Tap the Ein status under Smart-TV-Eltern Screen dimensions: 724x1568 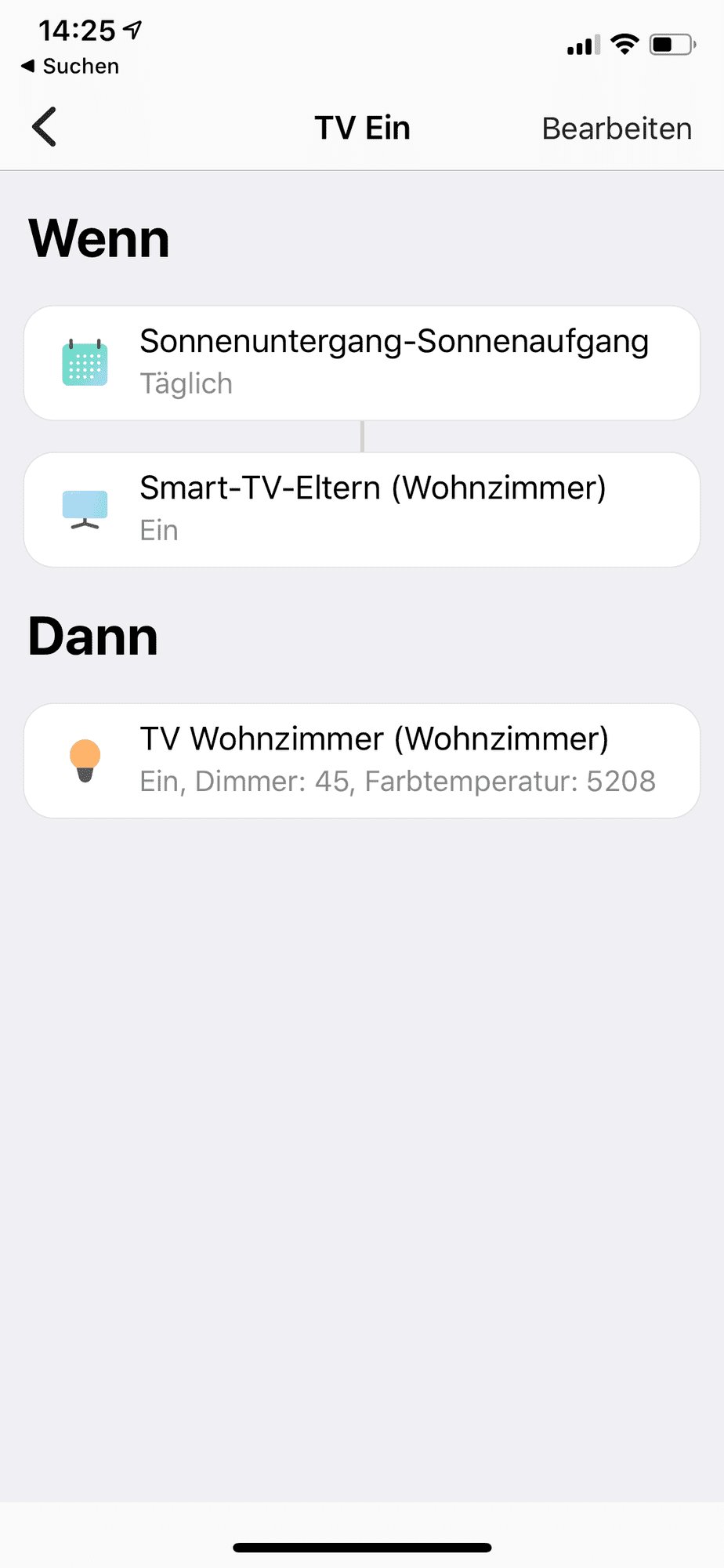(x=159, y=530)
